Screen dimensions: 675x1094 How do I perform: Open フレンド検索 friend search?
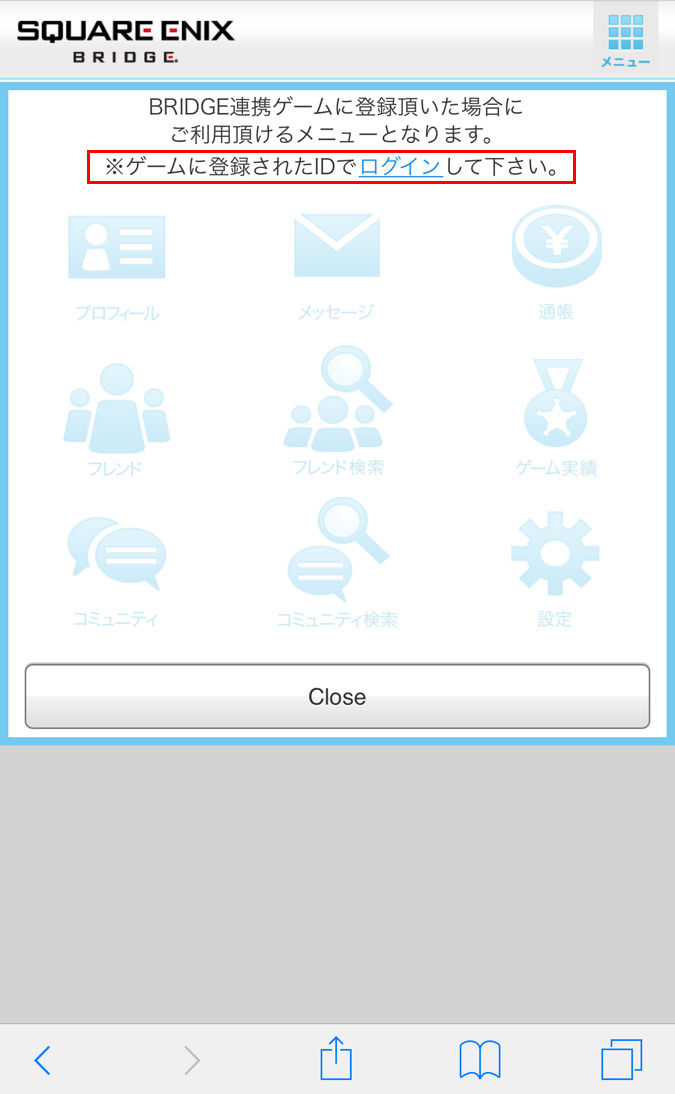pyautogui.click(x=337, y=412)
